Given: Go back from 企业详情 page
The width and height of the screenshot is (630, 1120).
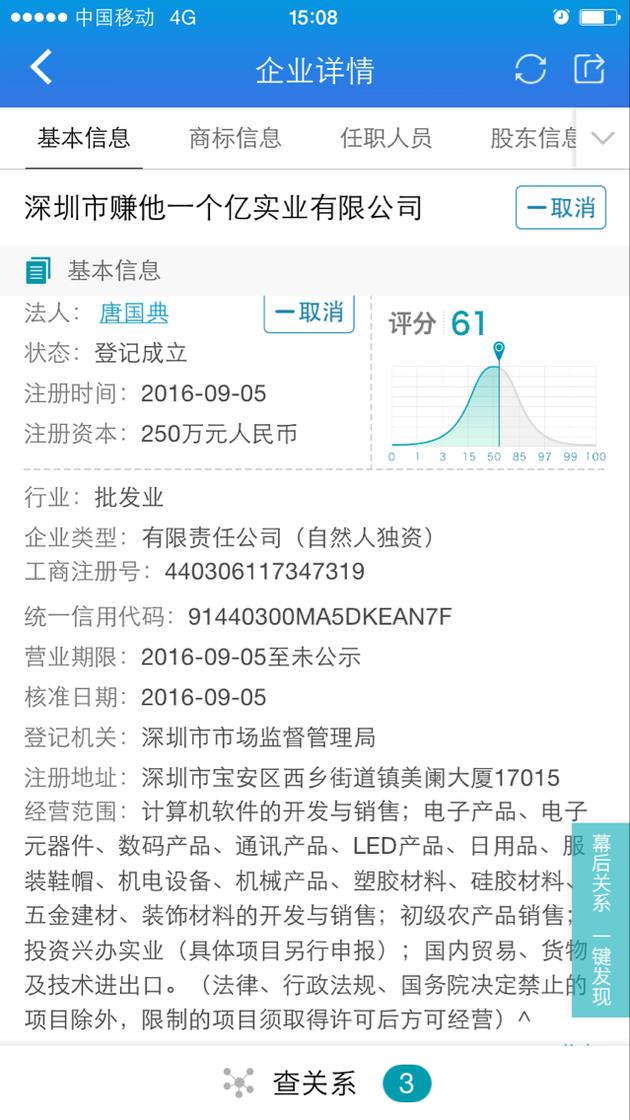Looking at the screenshot, I should [x=41, y=69].
